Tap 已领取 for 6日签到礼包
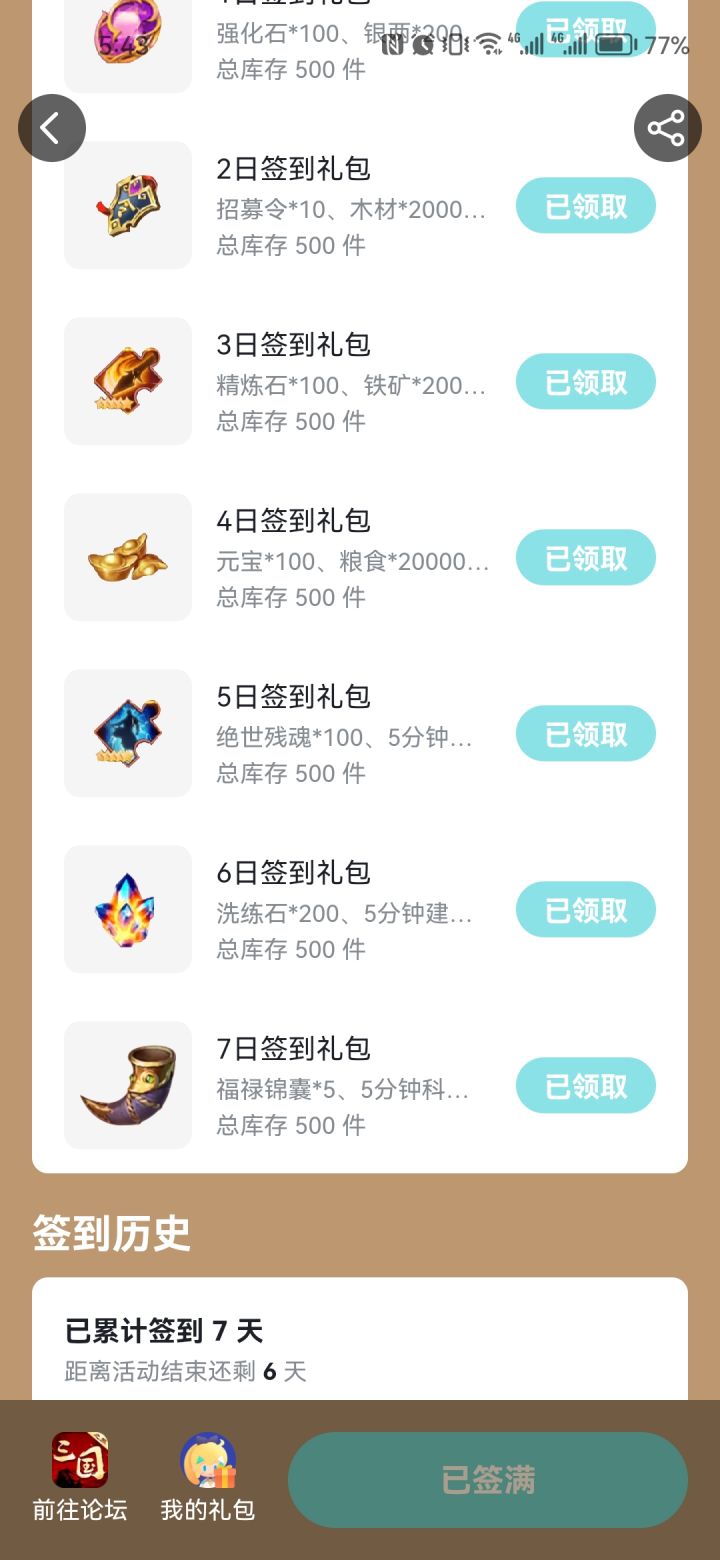Viewport: 720px width, 1560px height. [x=586, y=910]
